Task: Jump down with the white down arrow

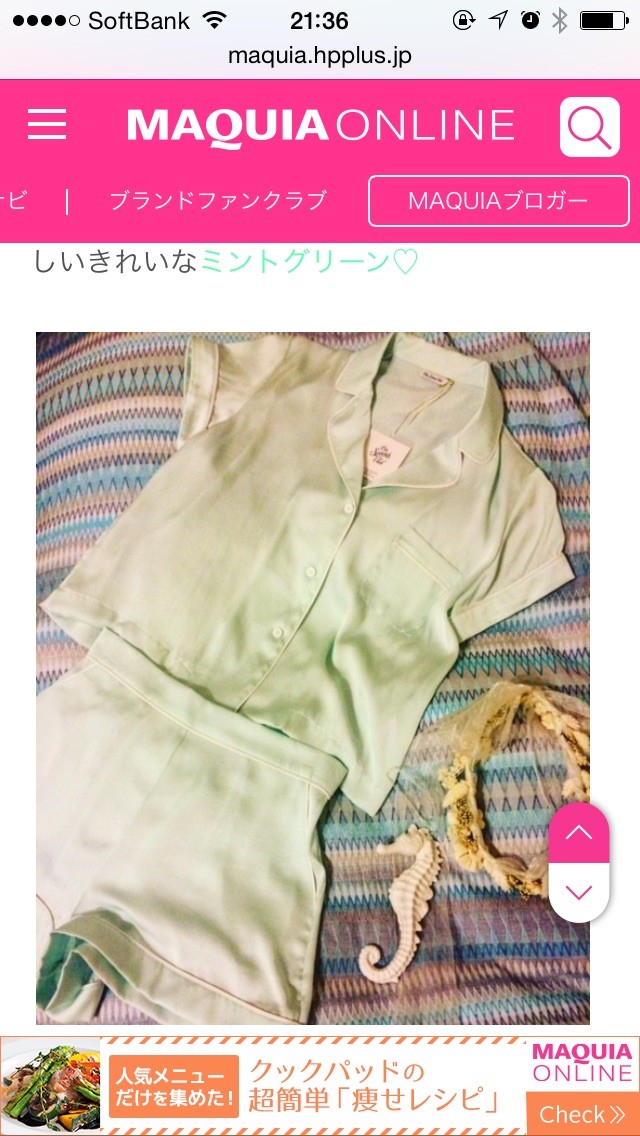Action: tap(579, 891)
